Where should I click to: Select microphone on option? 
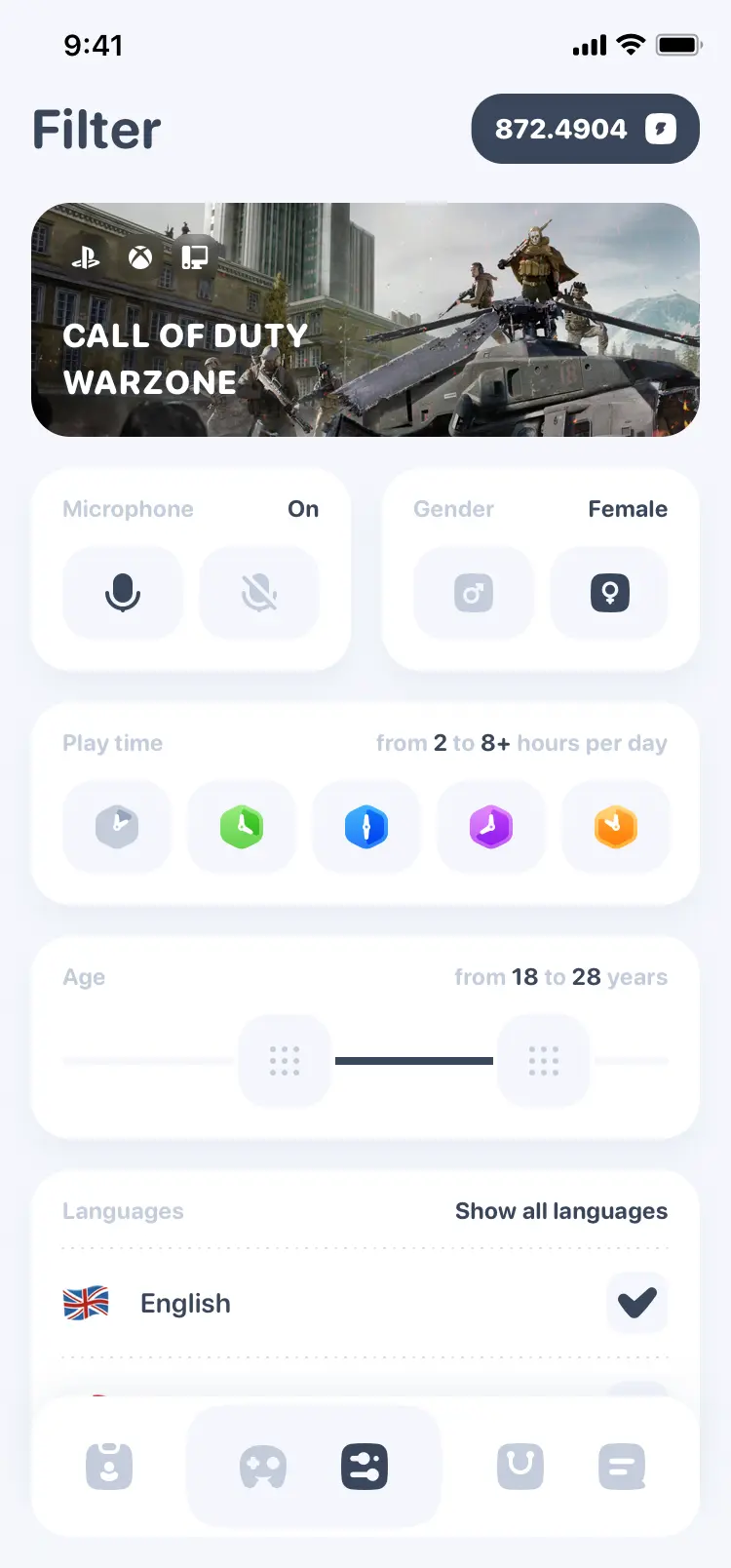tap(123, 593)
